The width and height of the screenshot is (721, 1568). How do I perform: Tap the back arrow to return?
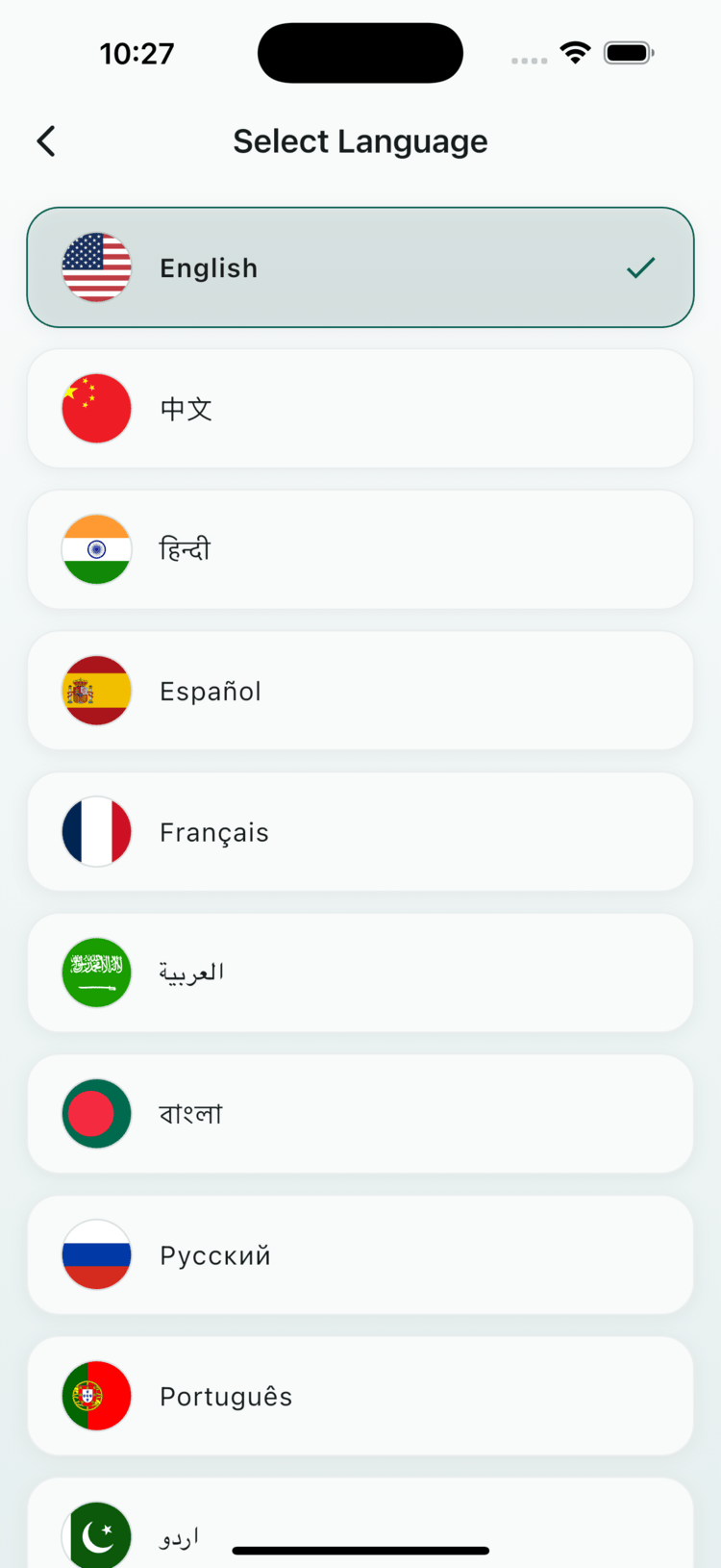45,140
